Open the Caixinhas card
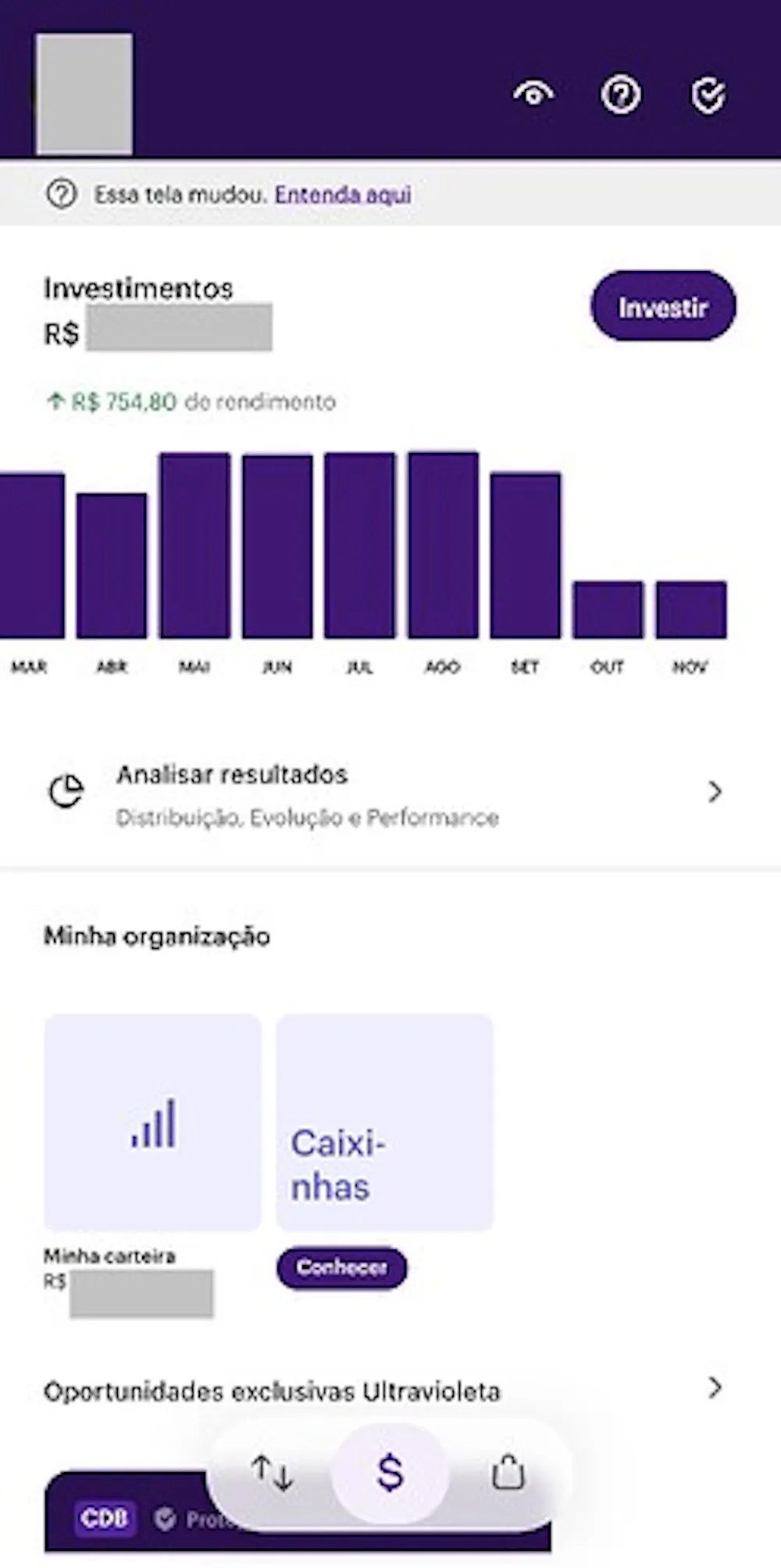 tap(384, 1122)
